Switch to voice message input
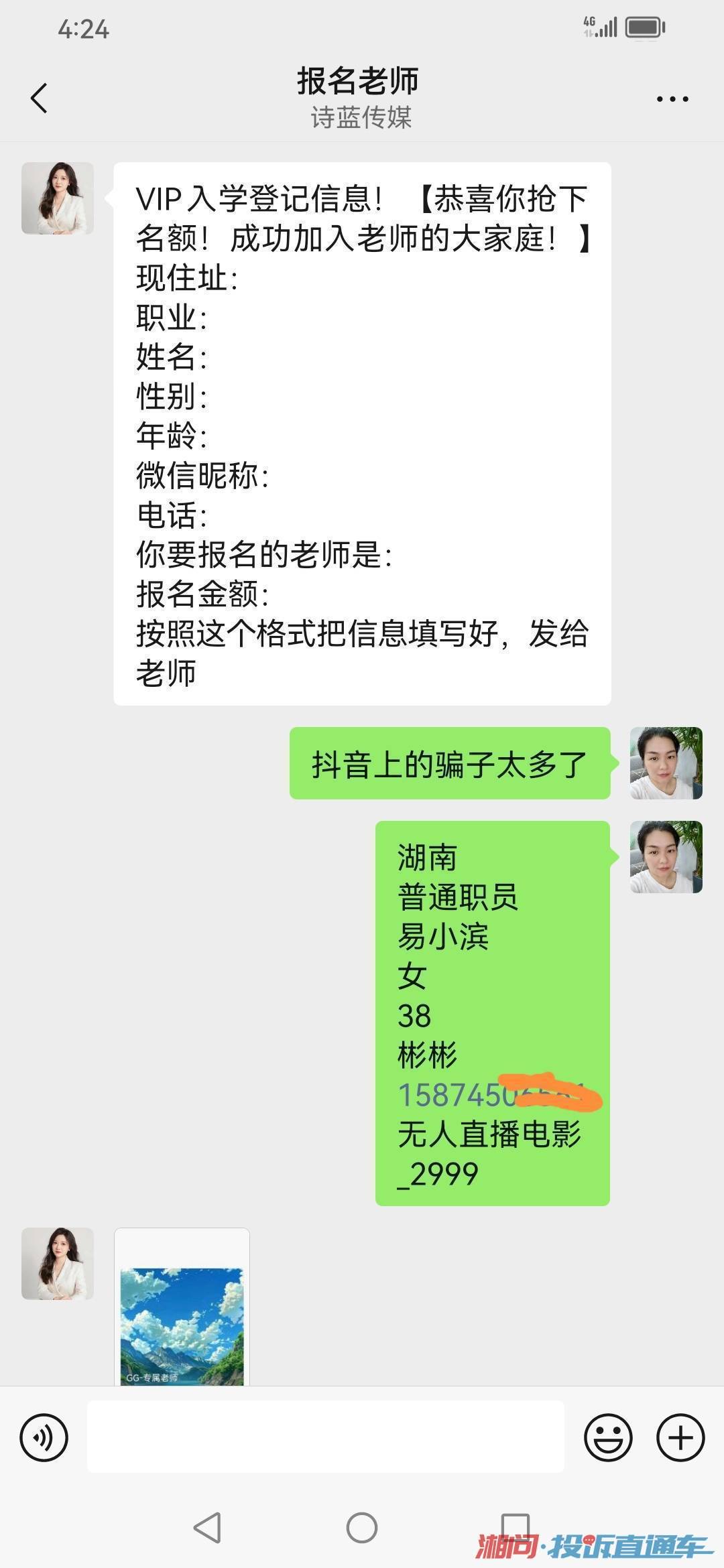This screenshot has width=724, height=1568. pos(44,1437)
